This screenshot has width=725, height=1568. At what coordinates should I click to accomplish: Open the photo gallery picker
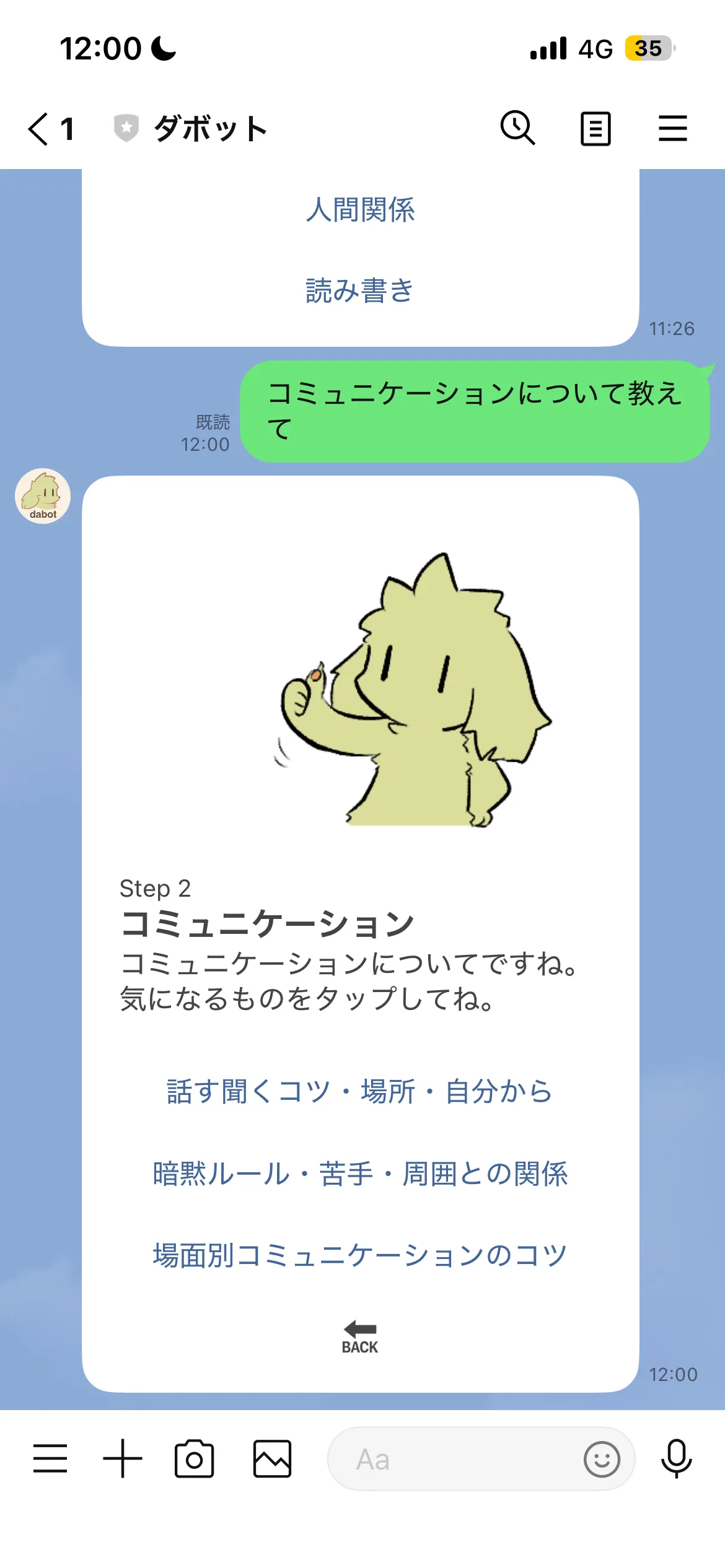[272, 1458]
